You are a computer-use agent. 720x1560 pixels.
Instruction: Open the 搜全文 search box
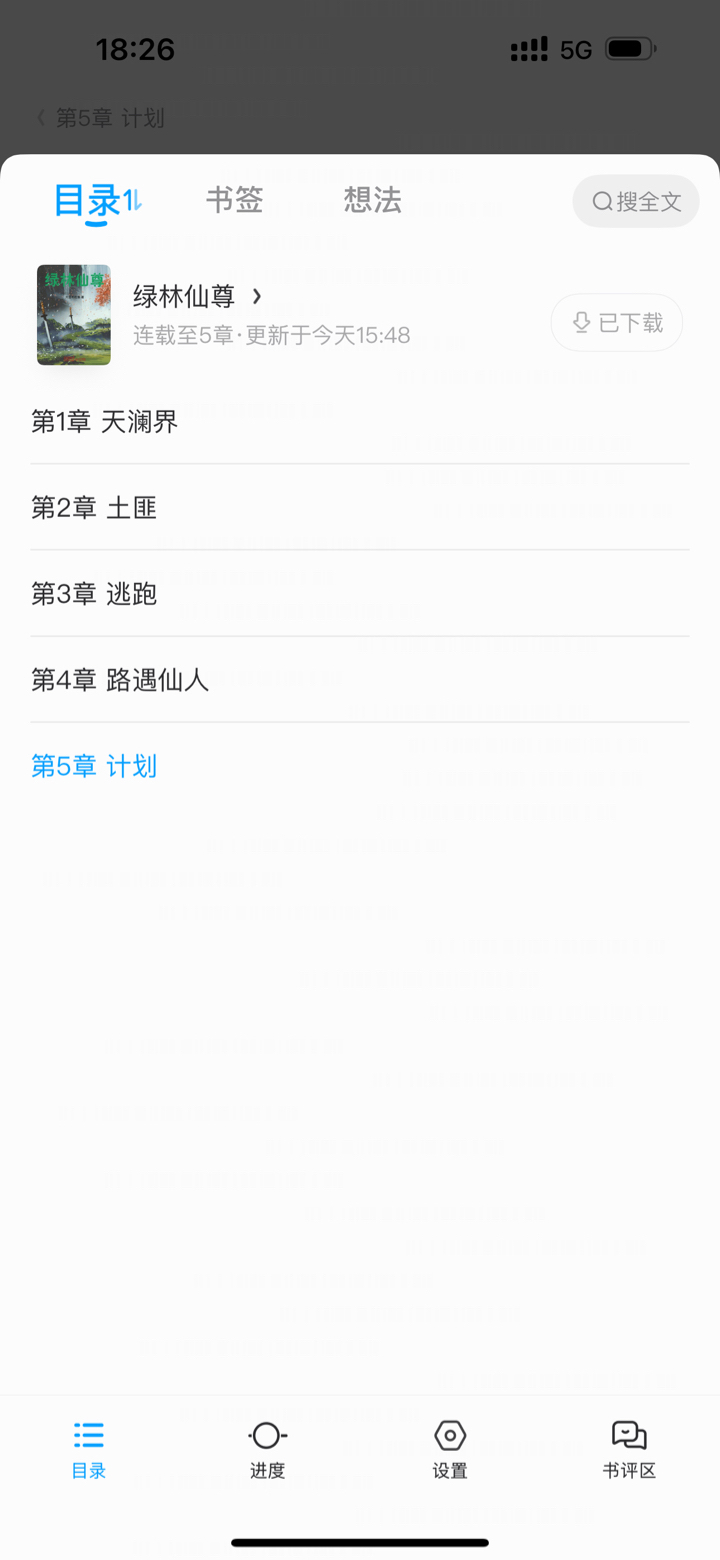point(636,201)
